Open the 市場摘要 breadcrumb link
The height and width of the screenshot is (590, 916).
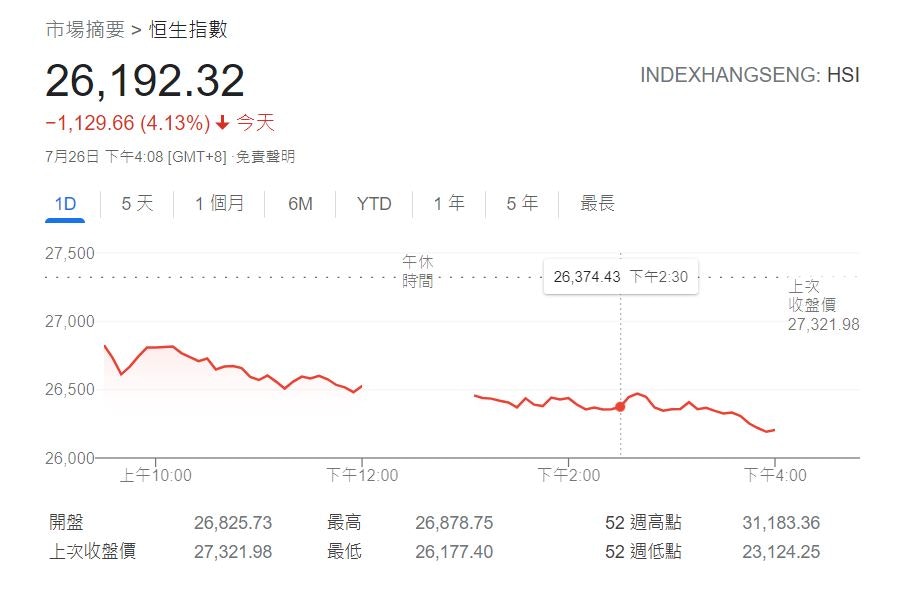coord(85,30)
